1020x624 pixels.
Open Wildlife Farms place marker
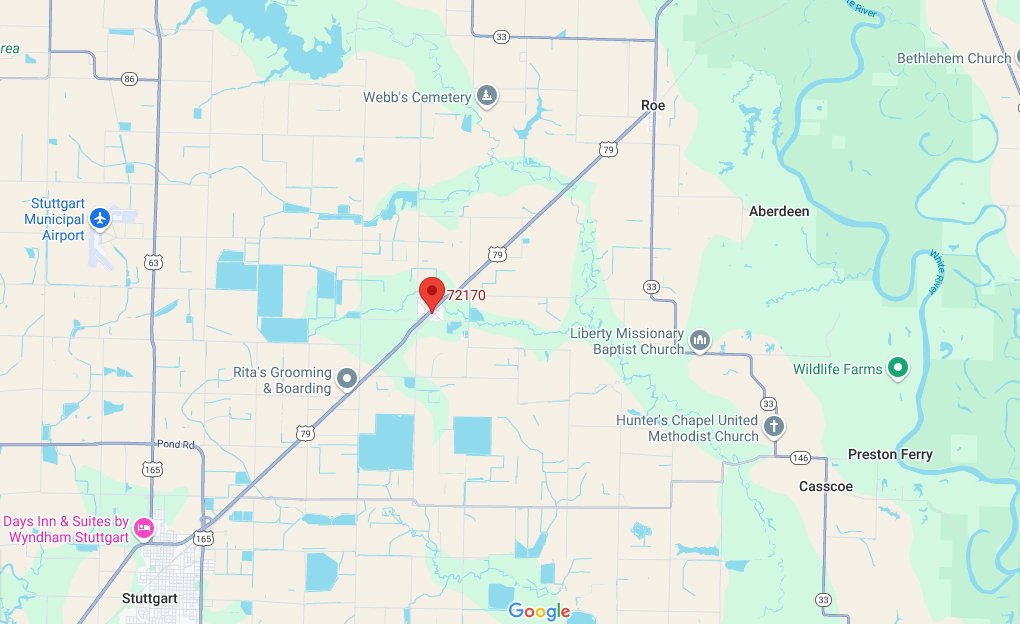898,368
